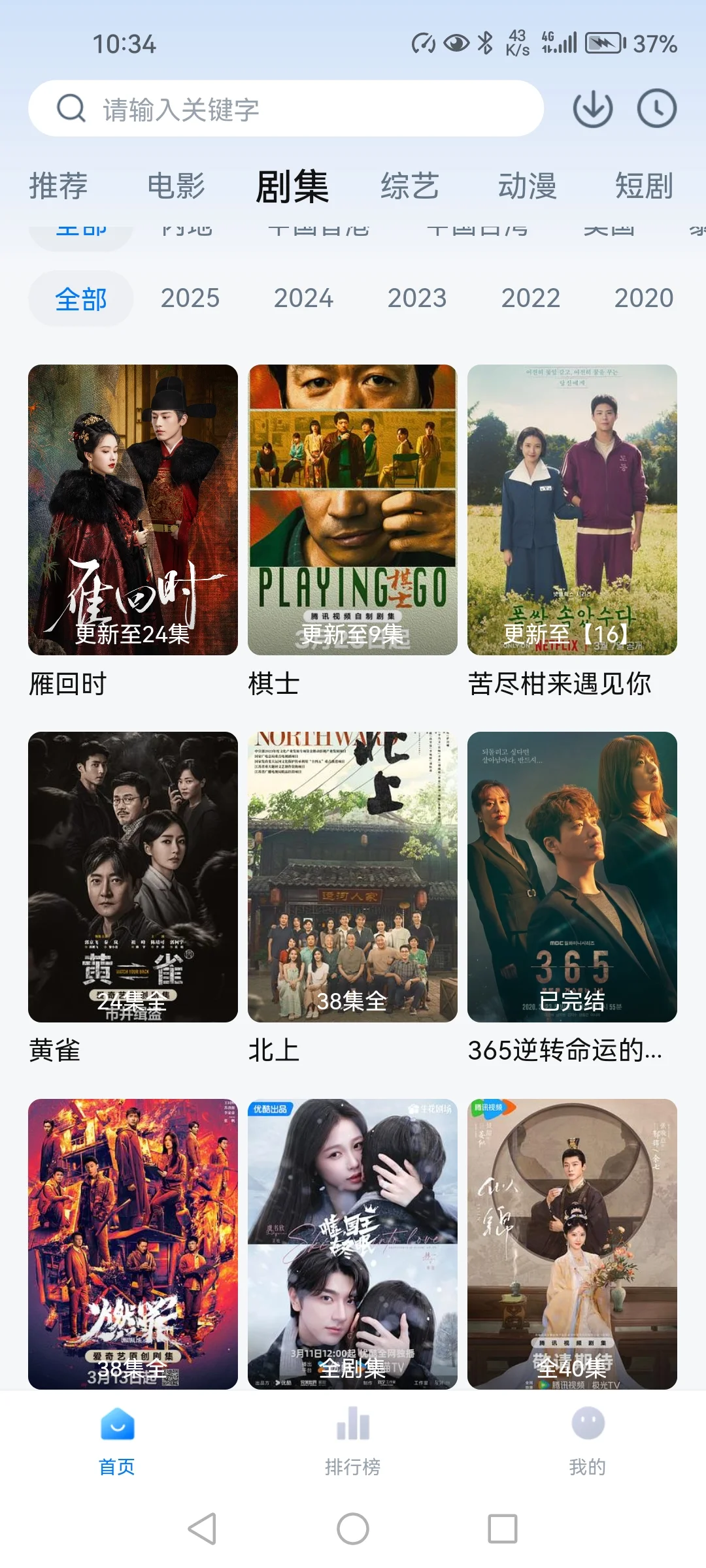Filter series by year 2025
The height and width of the screenshot is (1568, 706).
click(190, 299)
